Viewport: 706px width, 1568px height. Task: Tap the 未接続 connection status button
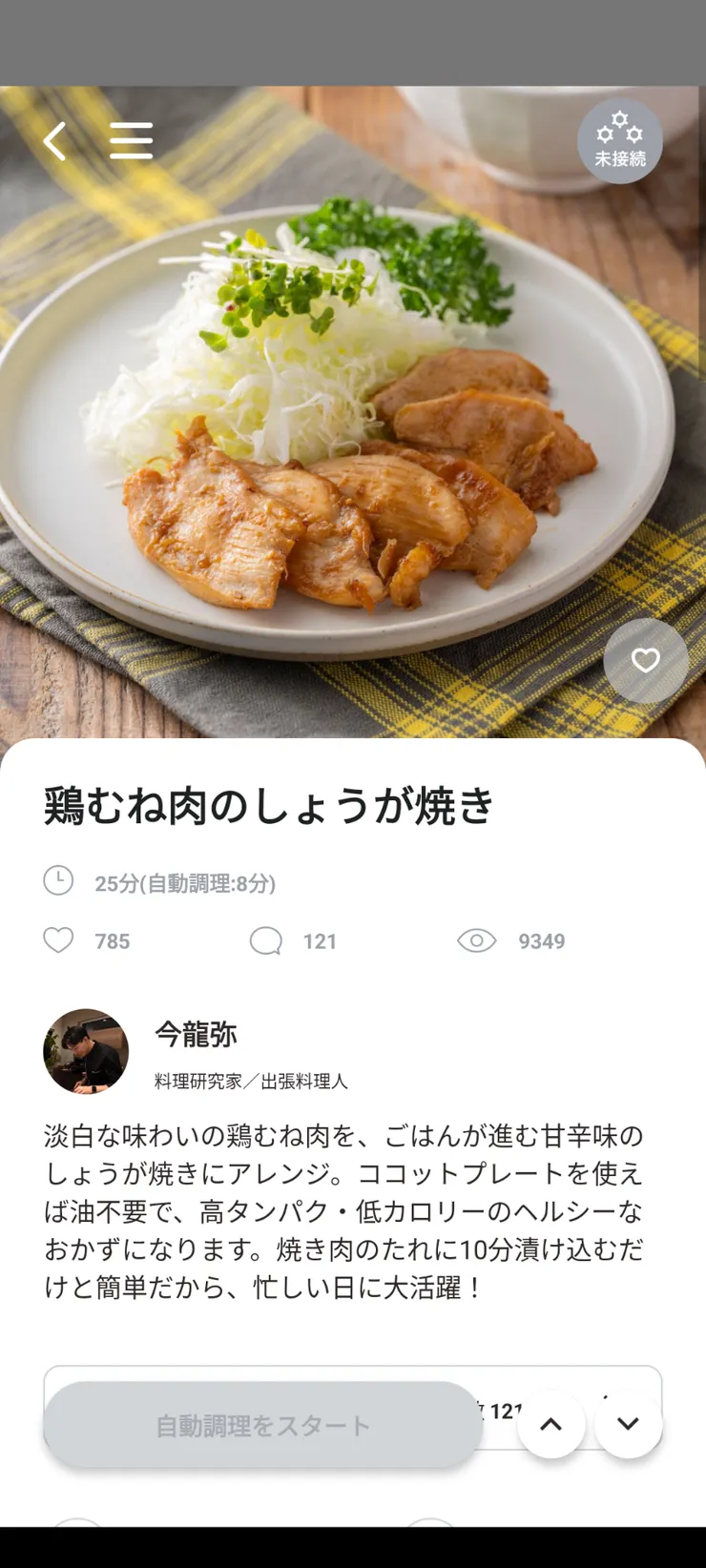620,141
